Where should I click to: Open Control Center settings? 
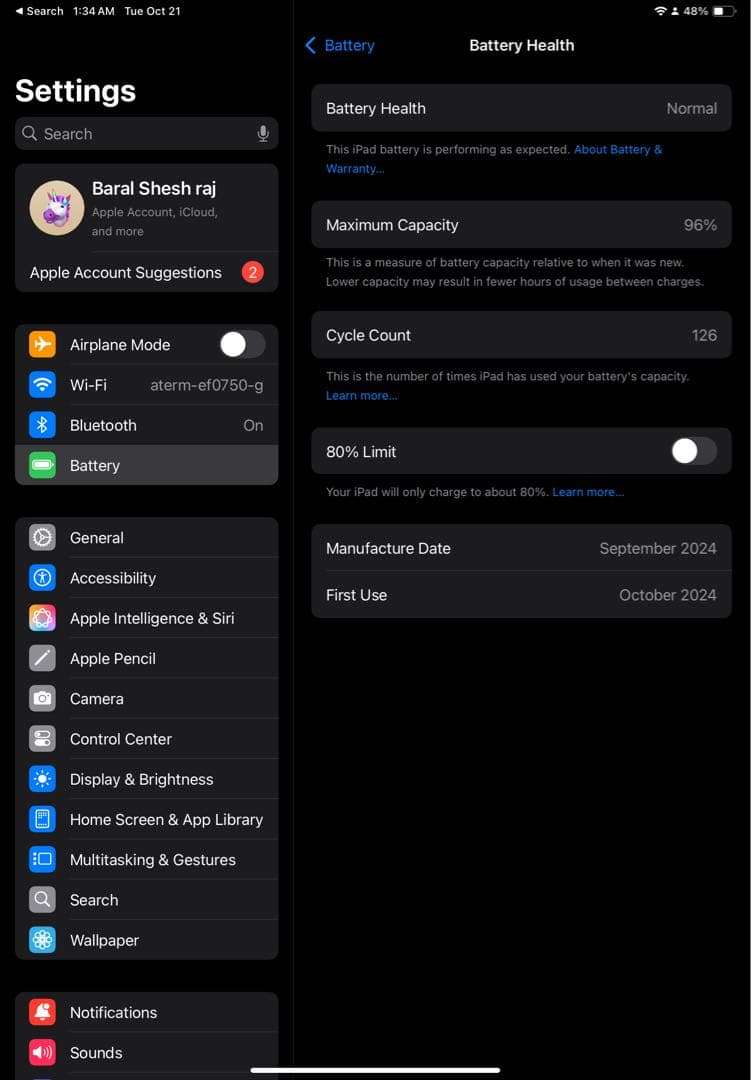146,739
